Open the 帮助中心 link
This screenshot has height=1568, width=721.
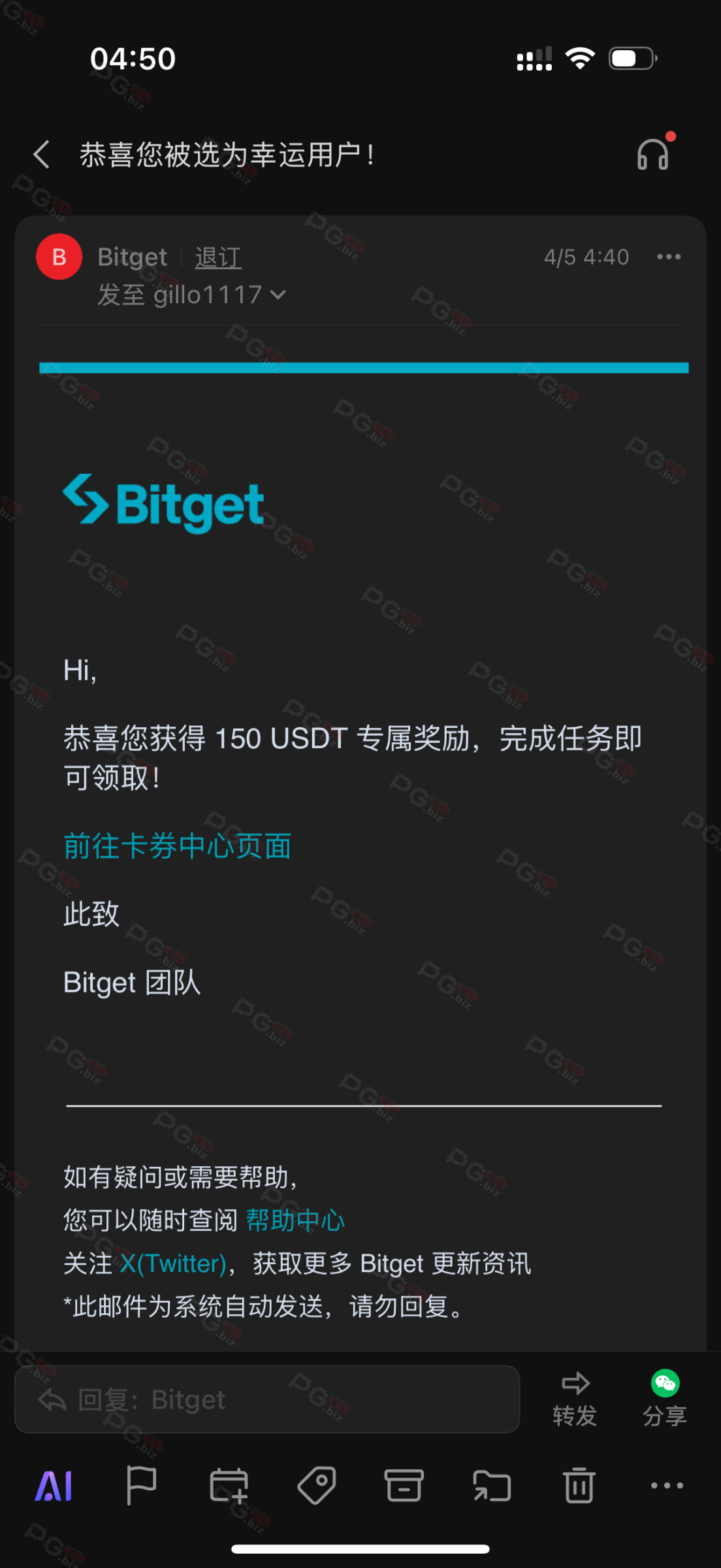pos(295,1220)
